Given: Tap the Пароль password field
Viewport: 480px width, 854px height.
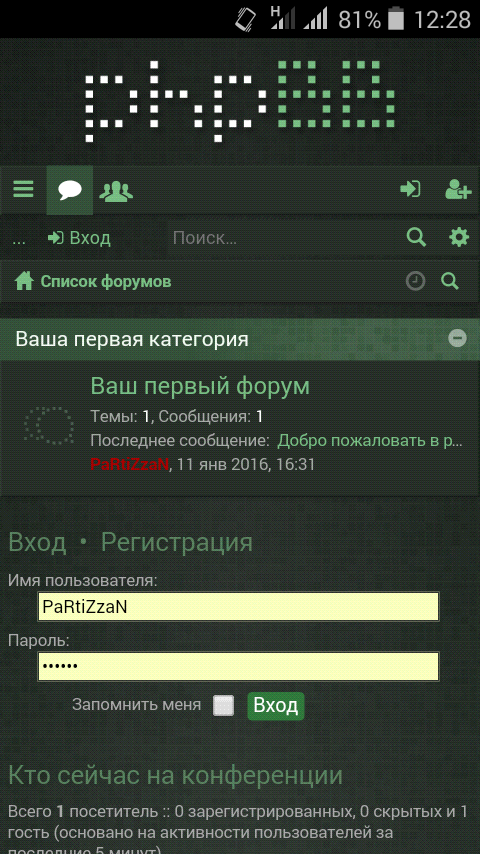Looking at the screenshot, I should [238, 666].
